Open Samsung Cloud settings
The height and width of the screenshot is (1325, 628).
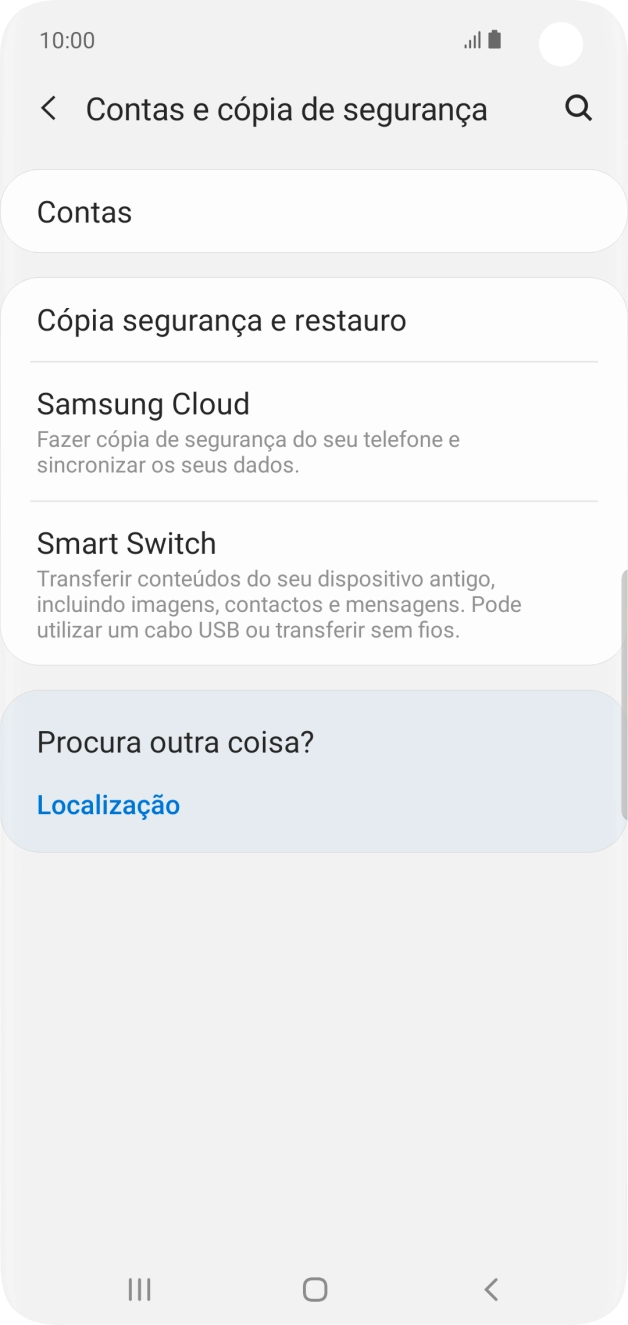314,432
